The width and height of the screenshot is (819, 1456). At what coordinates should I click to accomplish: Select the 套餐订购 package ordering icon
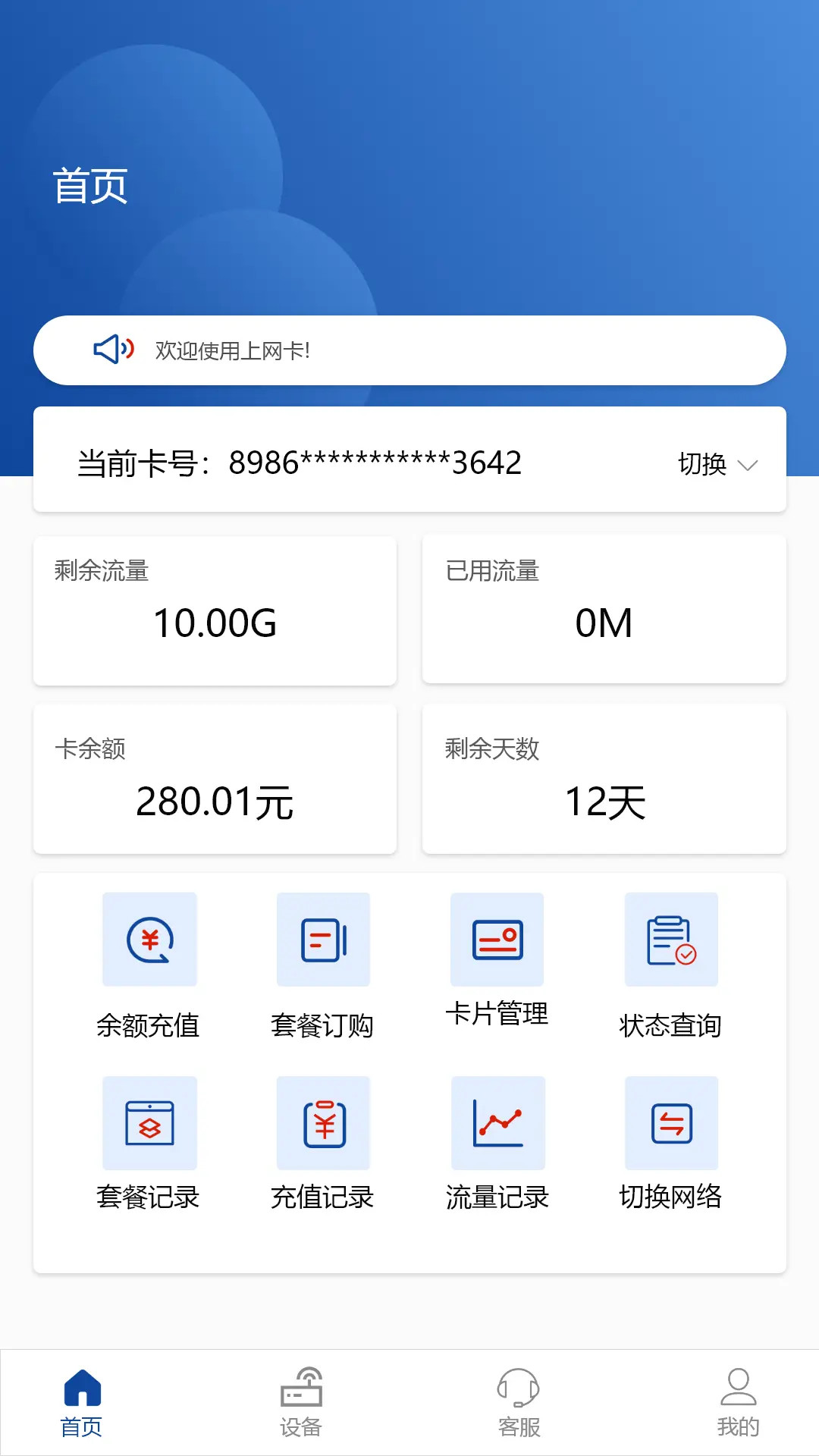click(323, 940)
